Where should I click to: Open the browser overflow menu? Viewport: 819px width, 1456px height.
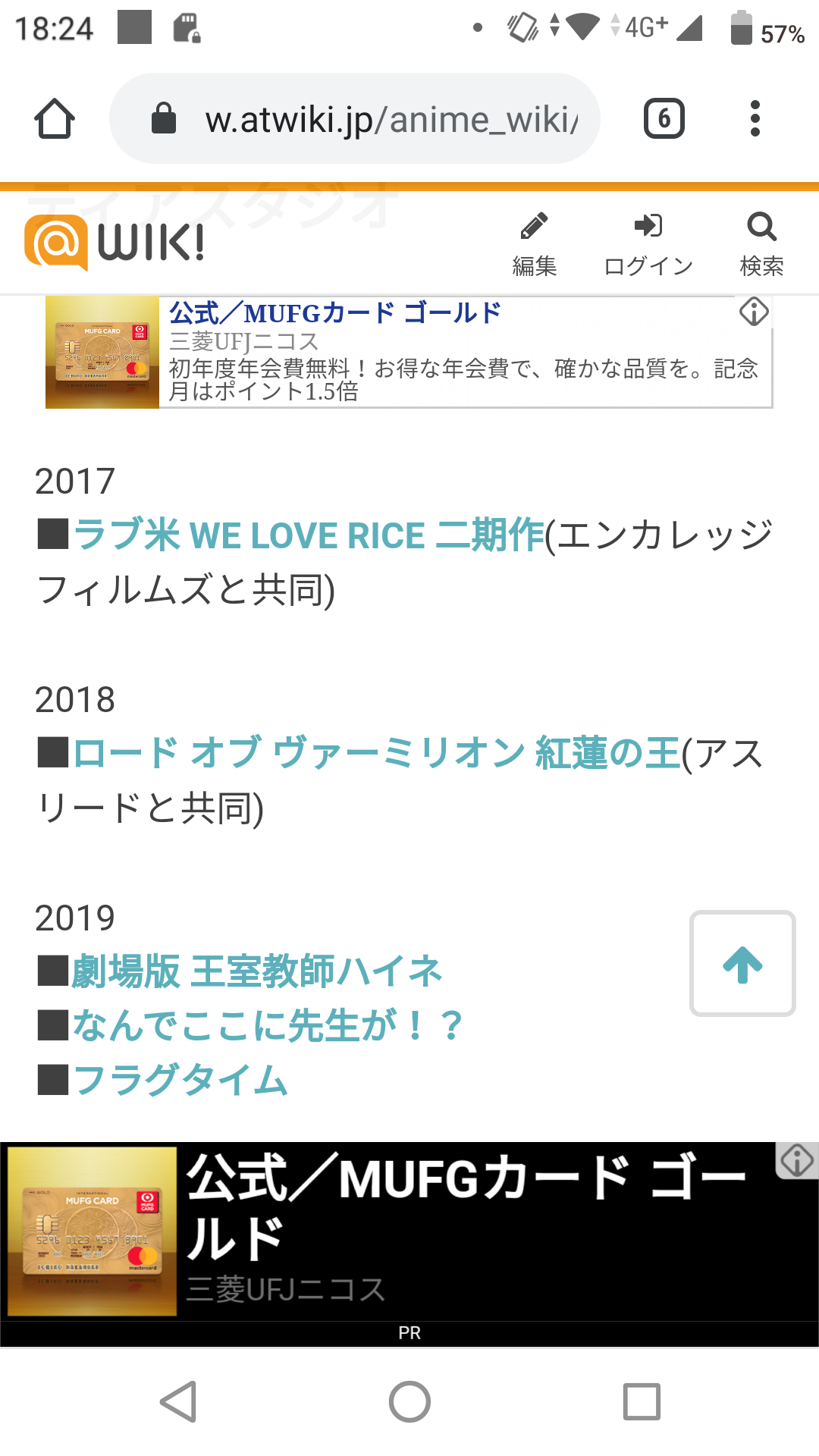(755, 119)
